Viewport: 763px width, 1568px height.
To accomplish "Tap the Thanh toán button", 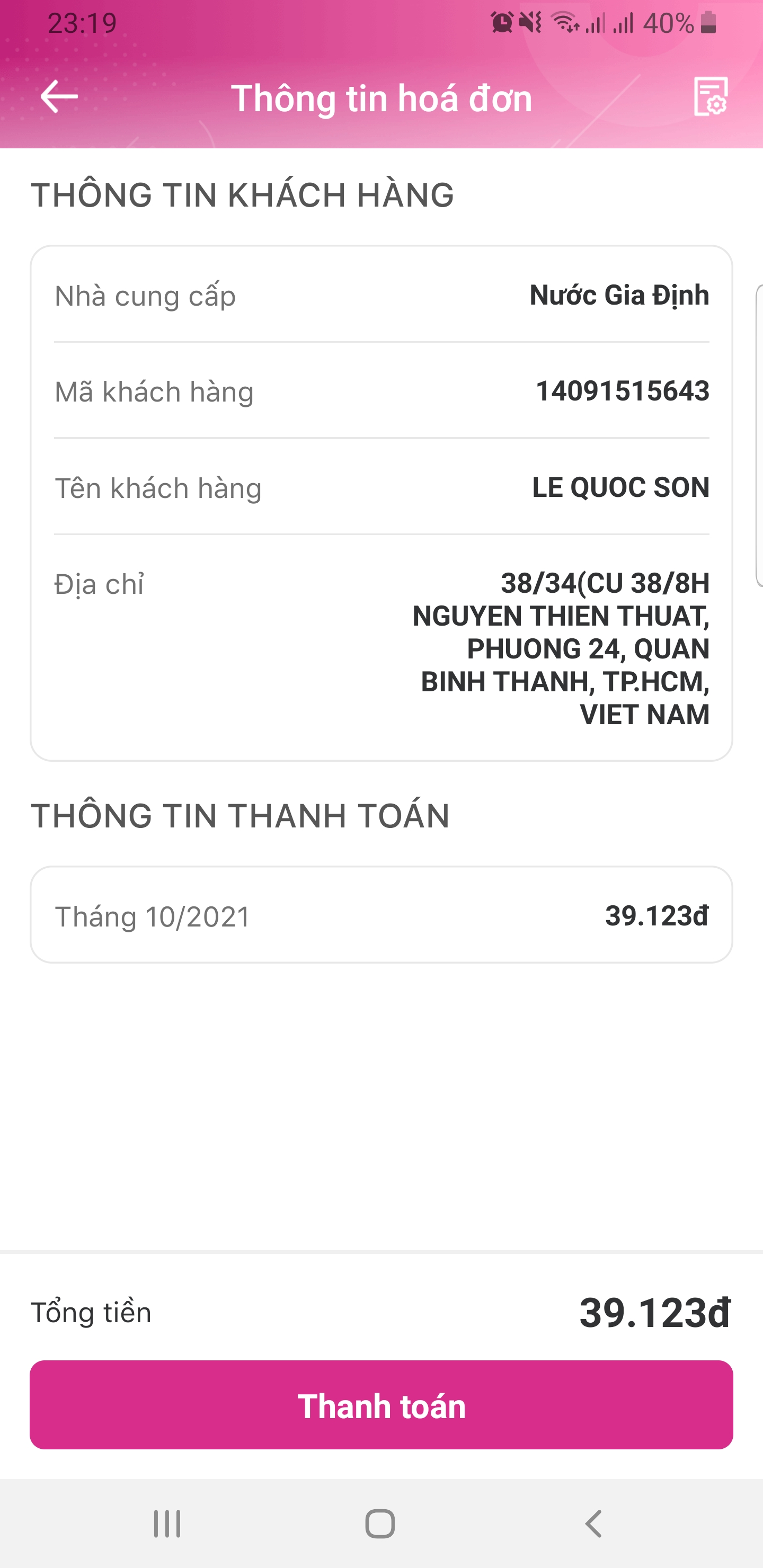I will click(381, 1405).
